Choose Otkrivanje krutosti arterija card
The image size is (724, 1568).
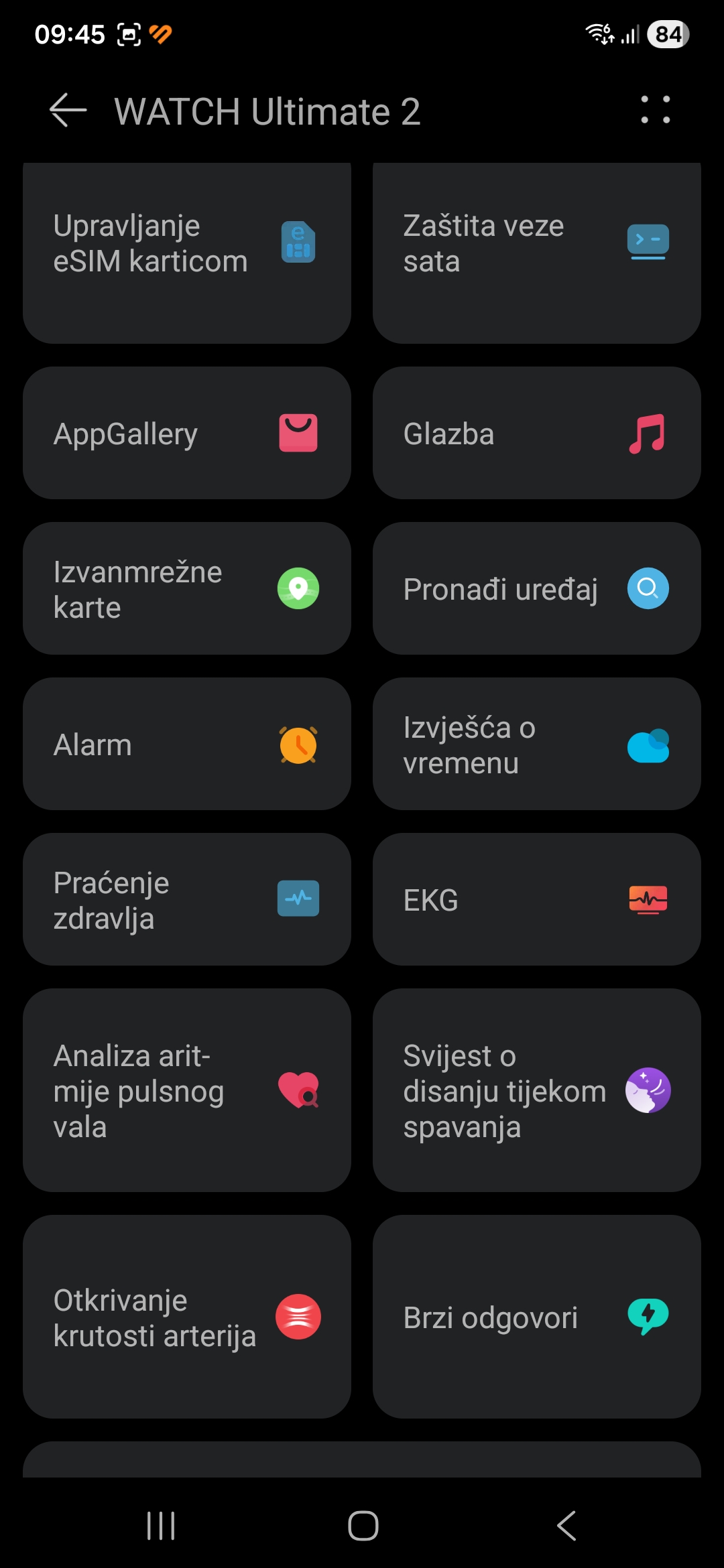coord(187,1317)
